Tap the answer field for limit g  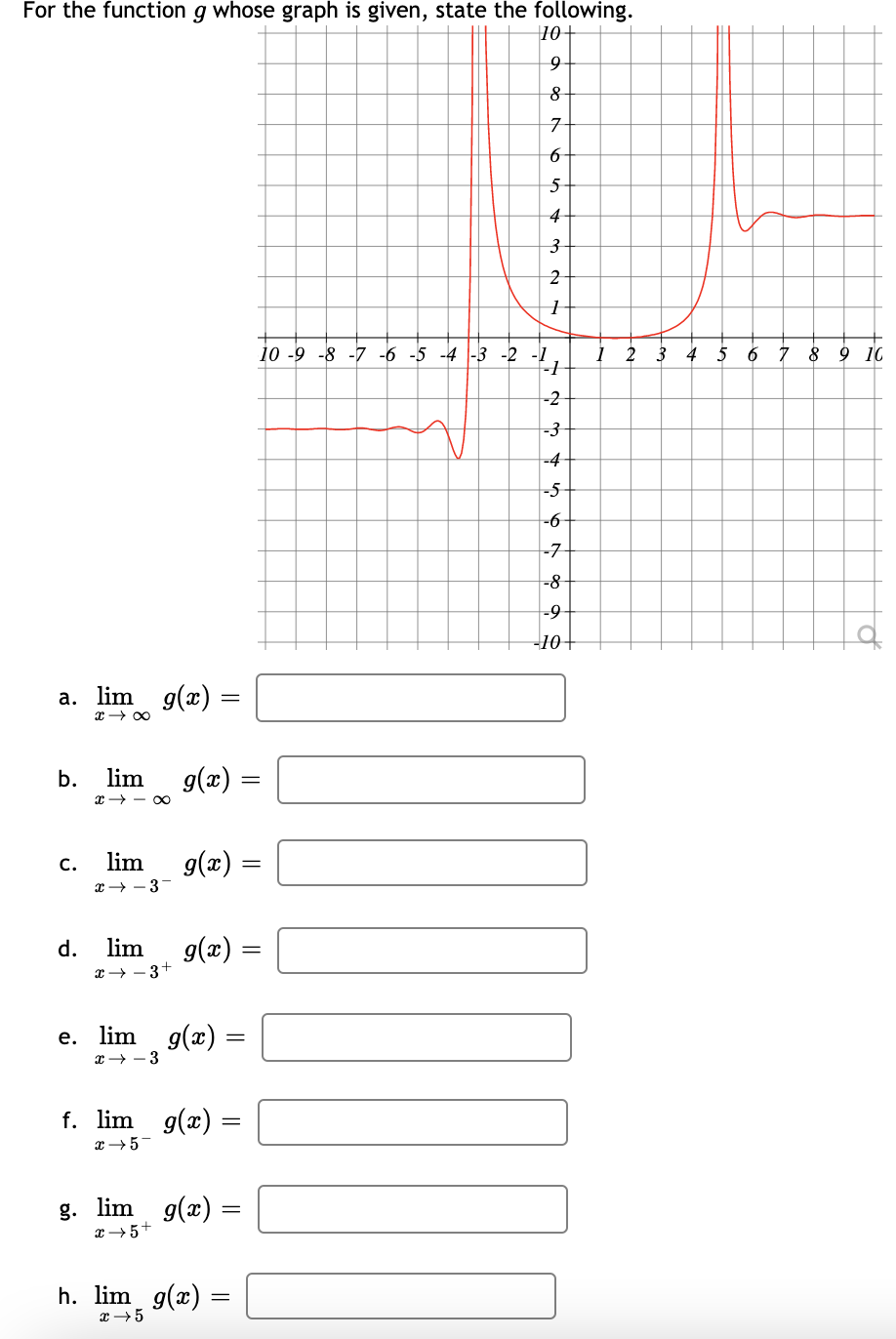(412, 1209)
